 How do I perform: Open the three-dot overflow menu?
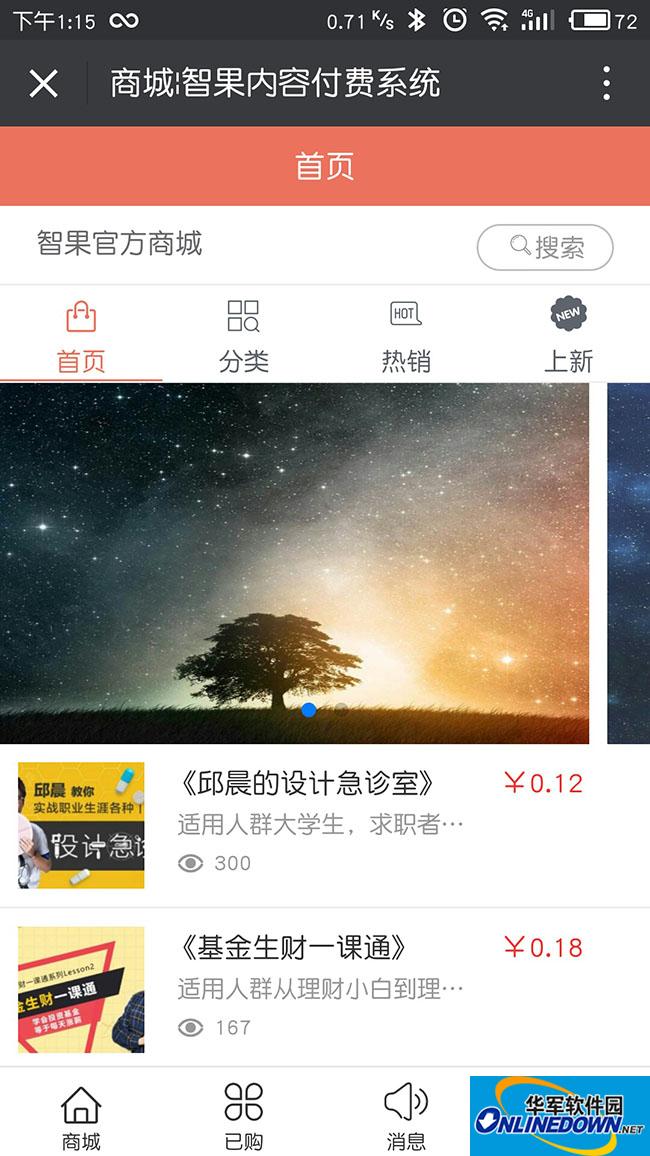[x=606, y=84]
